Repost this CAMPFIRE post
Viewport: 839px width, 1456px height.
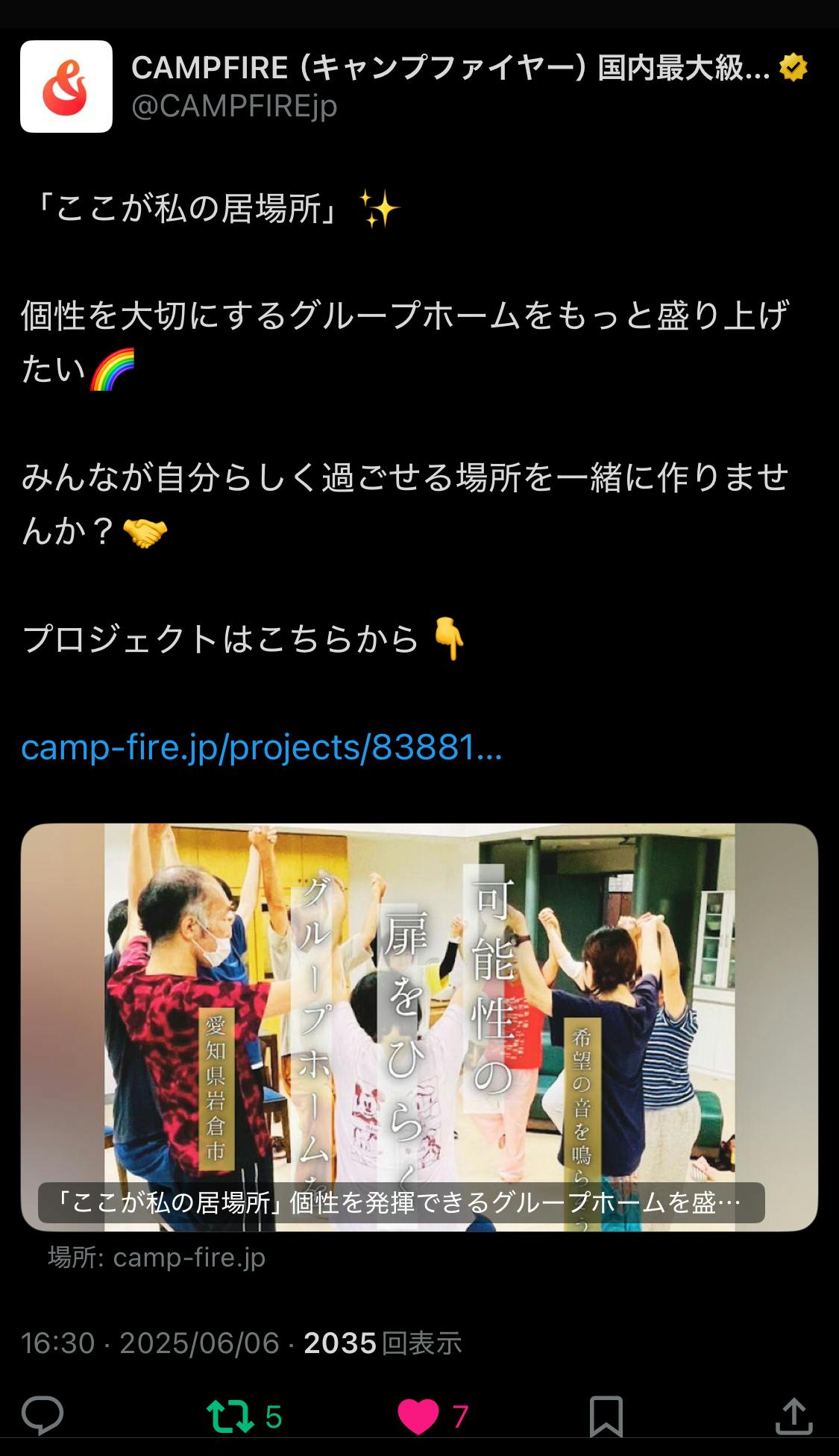point(230,1416)
